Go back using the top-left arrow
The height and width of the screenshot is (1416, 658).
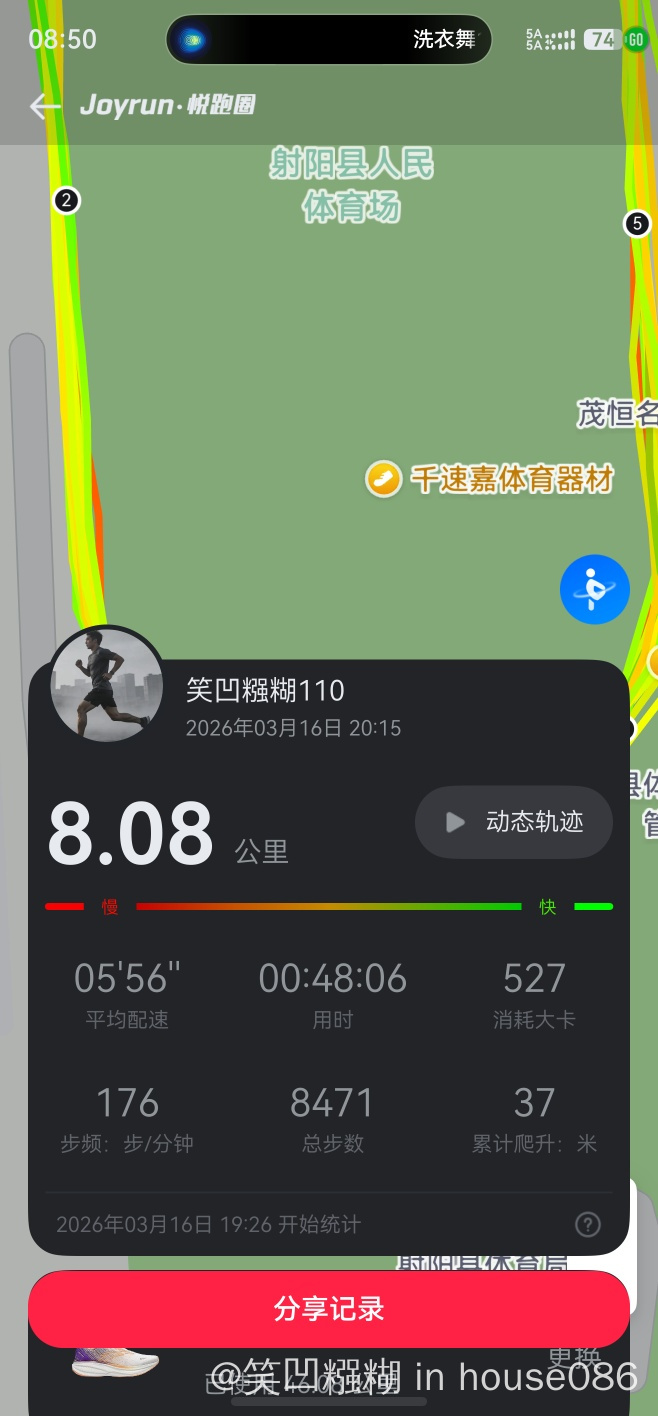click(45, 106)
